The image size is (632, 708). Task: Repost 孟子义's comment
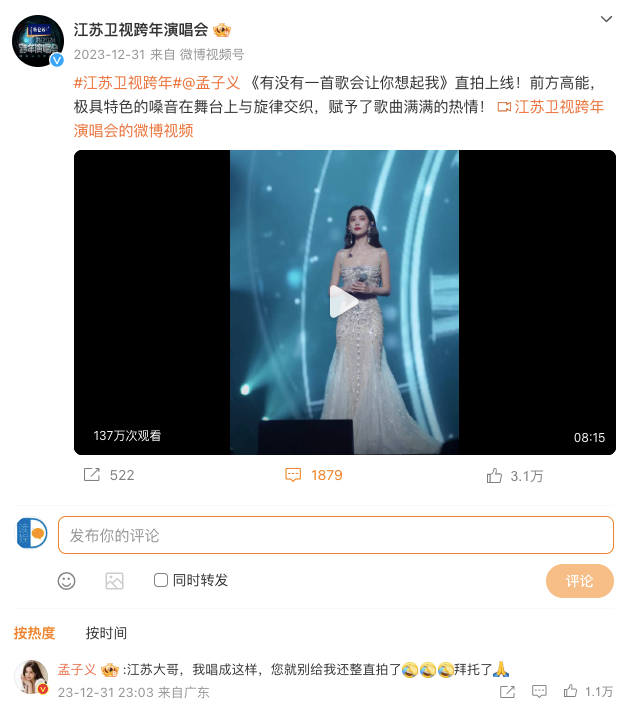(x=507, y=691)
